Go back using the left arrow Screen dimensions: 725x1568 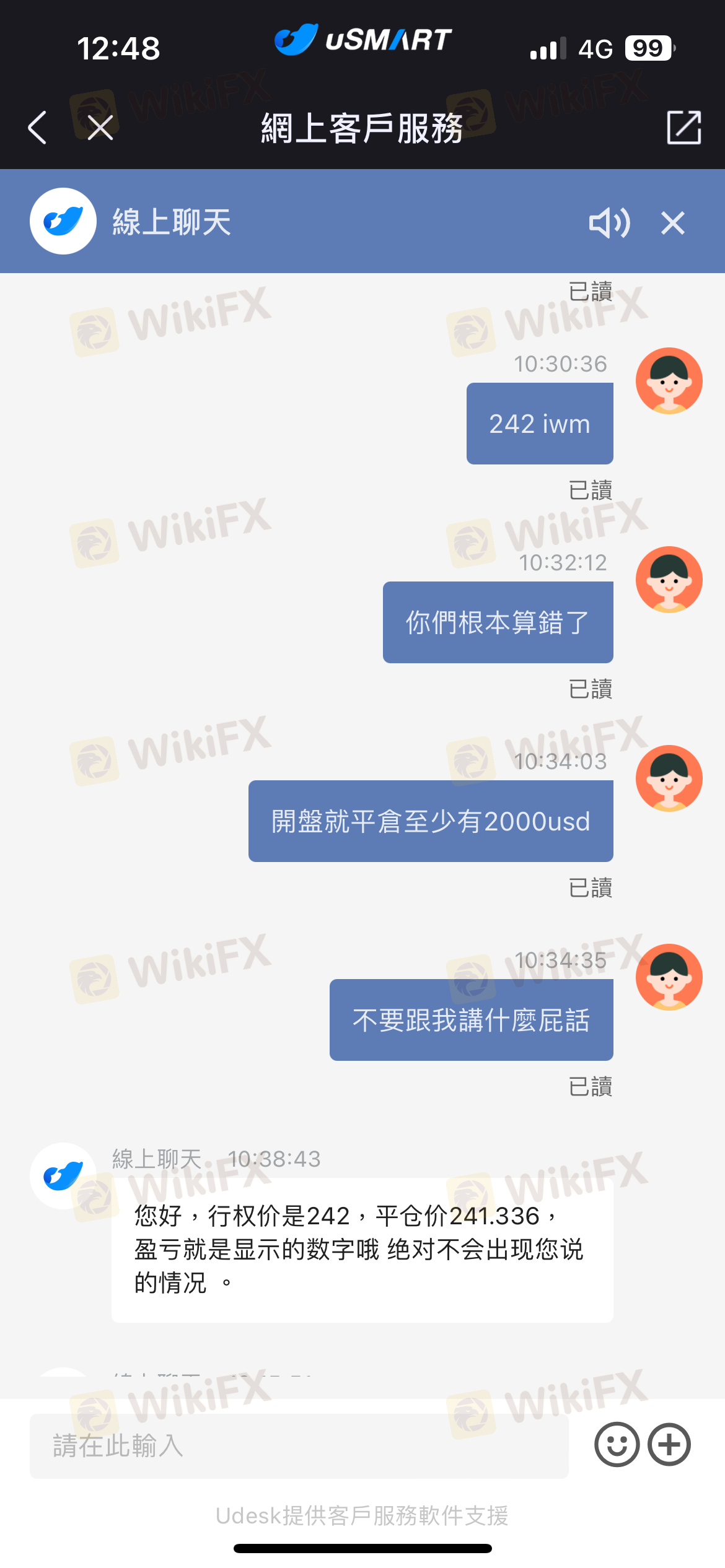38,128
